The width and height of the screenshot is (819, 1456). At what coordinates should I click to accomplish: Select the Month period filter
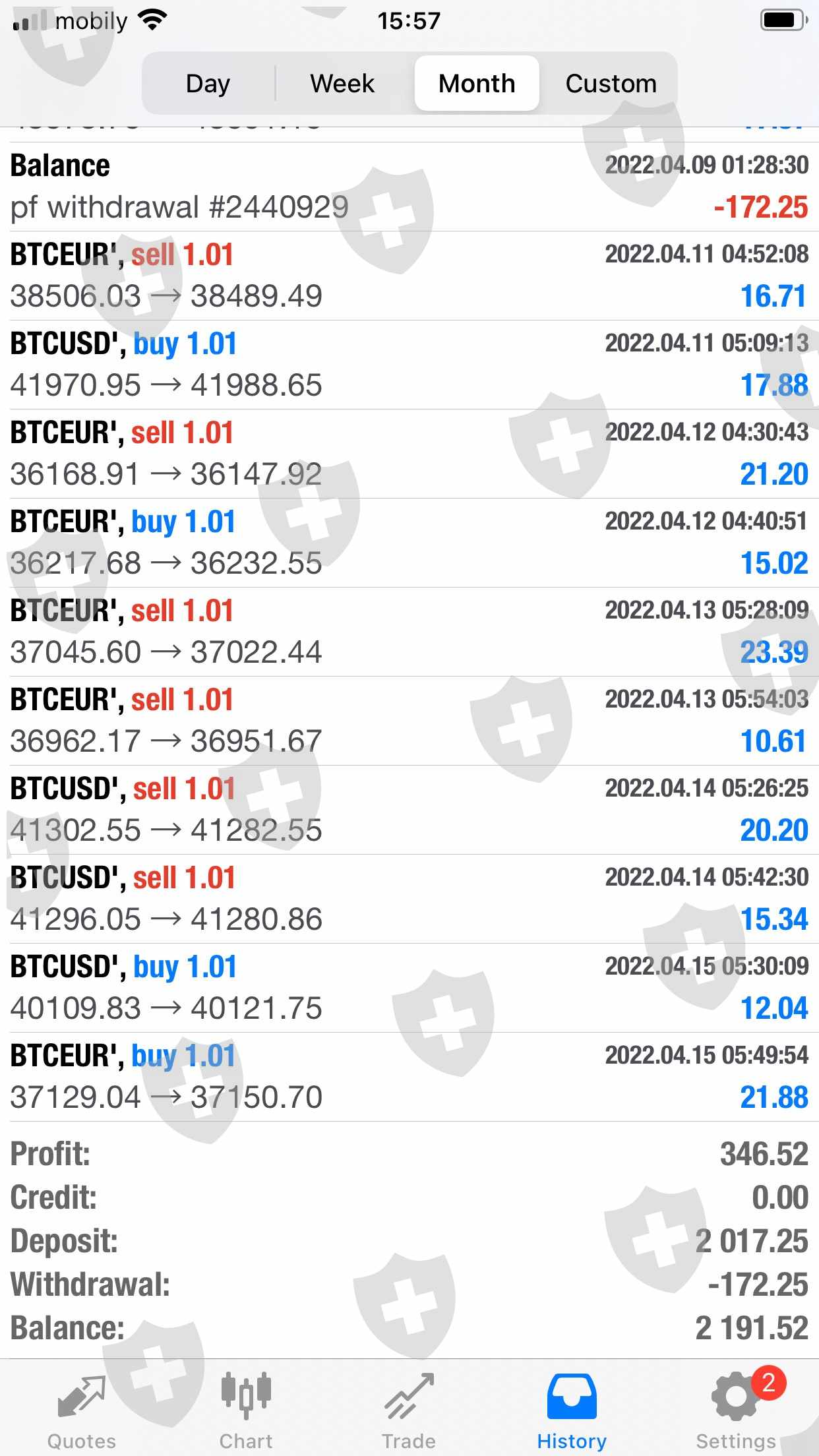coord(477,84)
